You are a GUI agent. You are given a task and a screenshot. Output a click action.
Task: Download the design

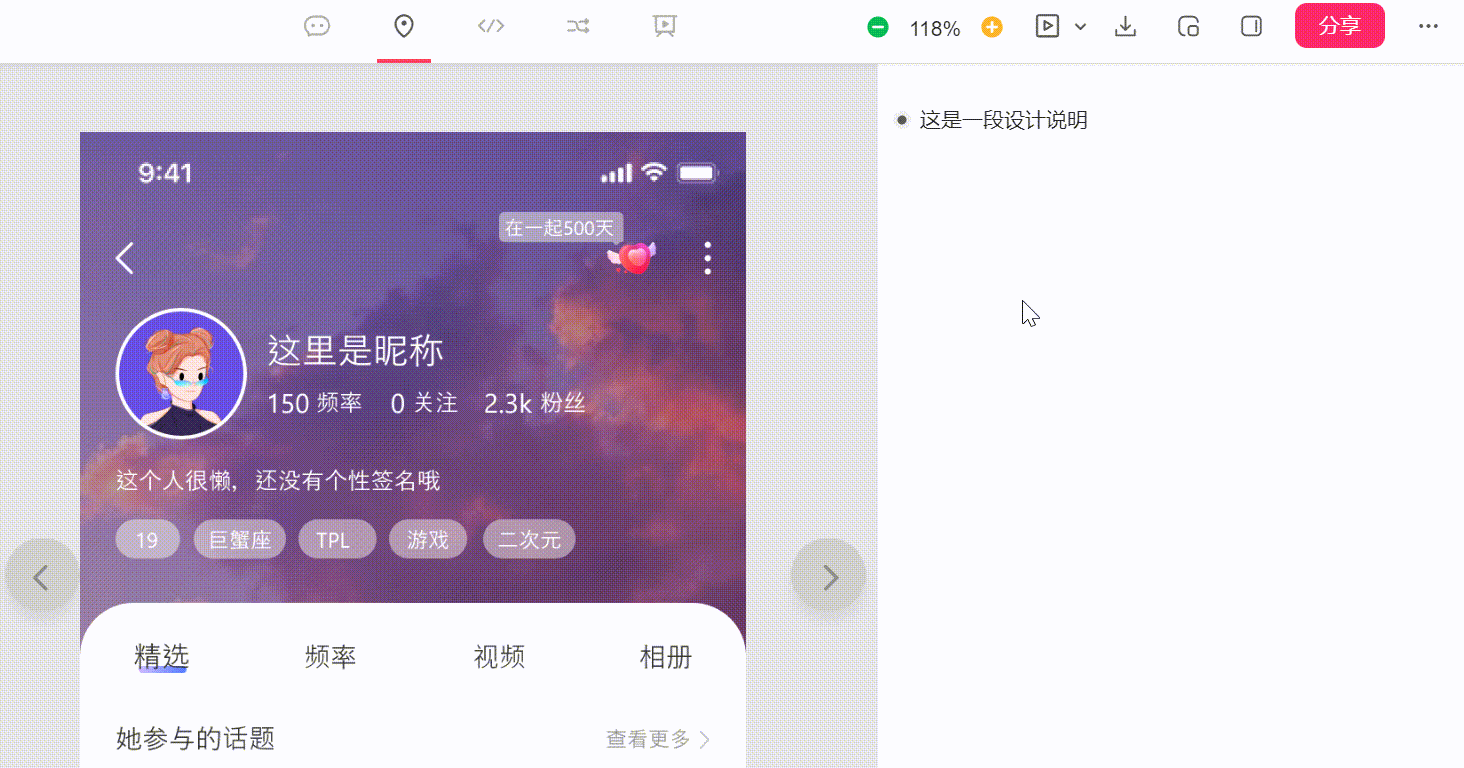pos(1126,26)
